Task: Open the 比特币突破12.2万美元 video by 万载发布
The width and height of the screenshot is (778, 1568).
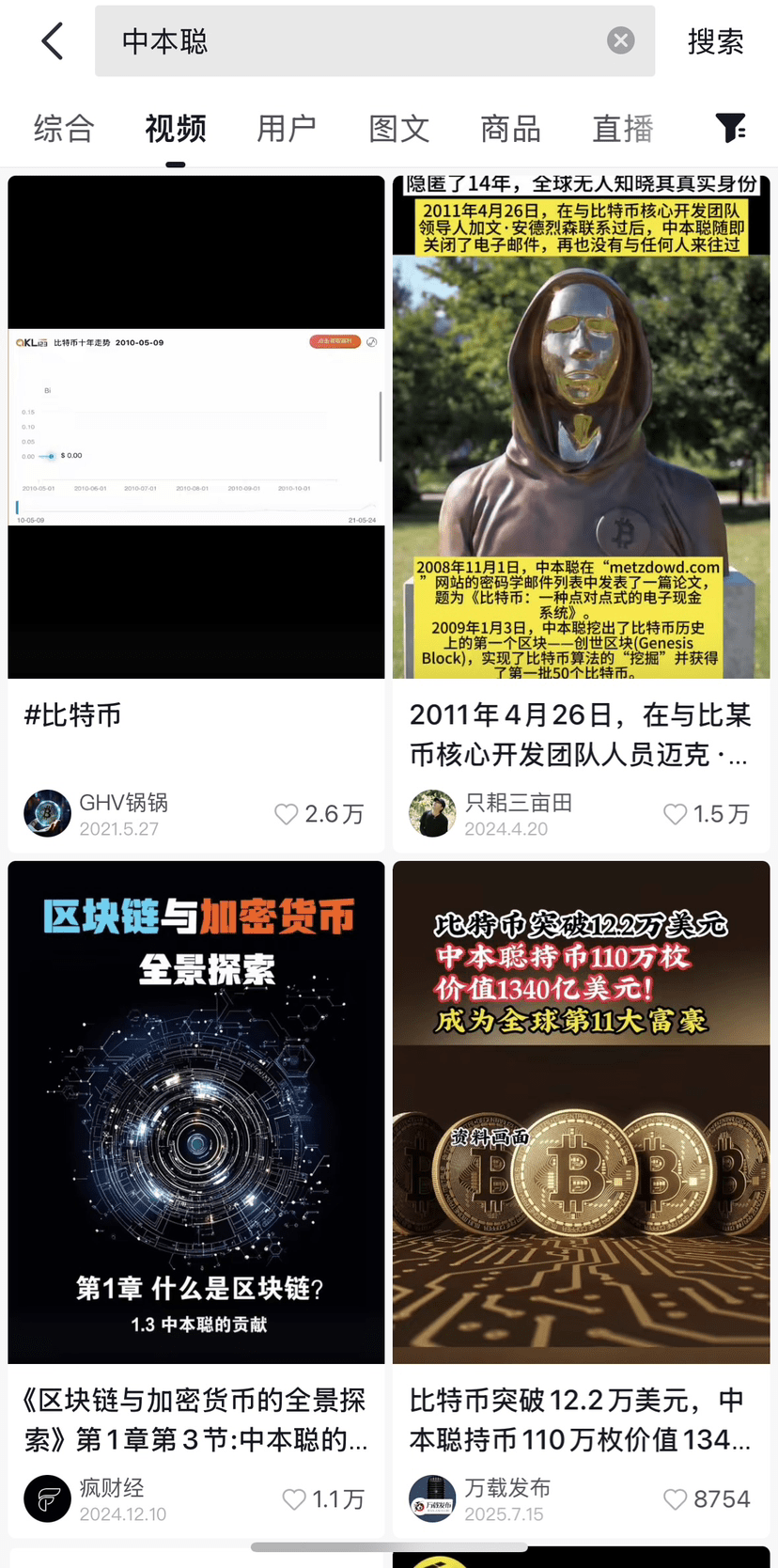Action: [581, 1112]
